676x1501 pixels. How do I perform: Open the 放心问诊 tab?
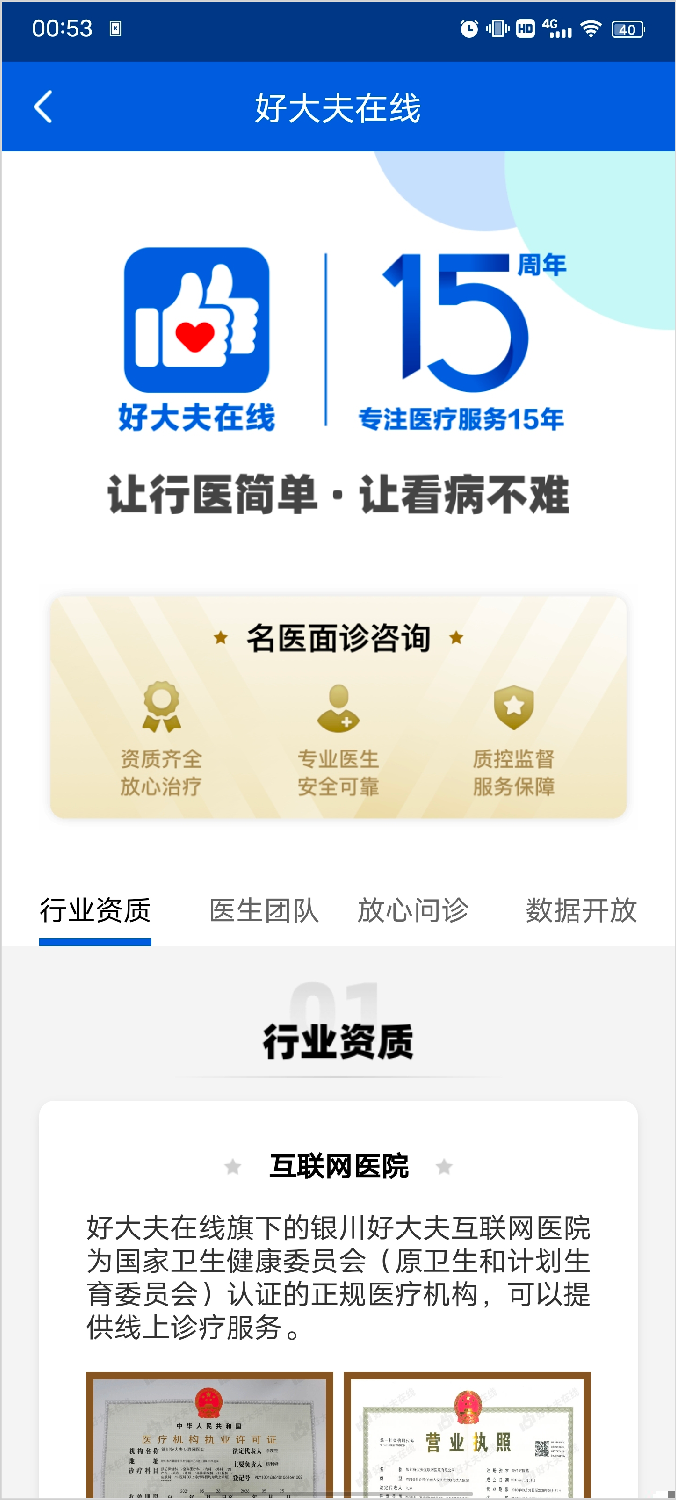click(x=413, y=910)
